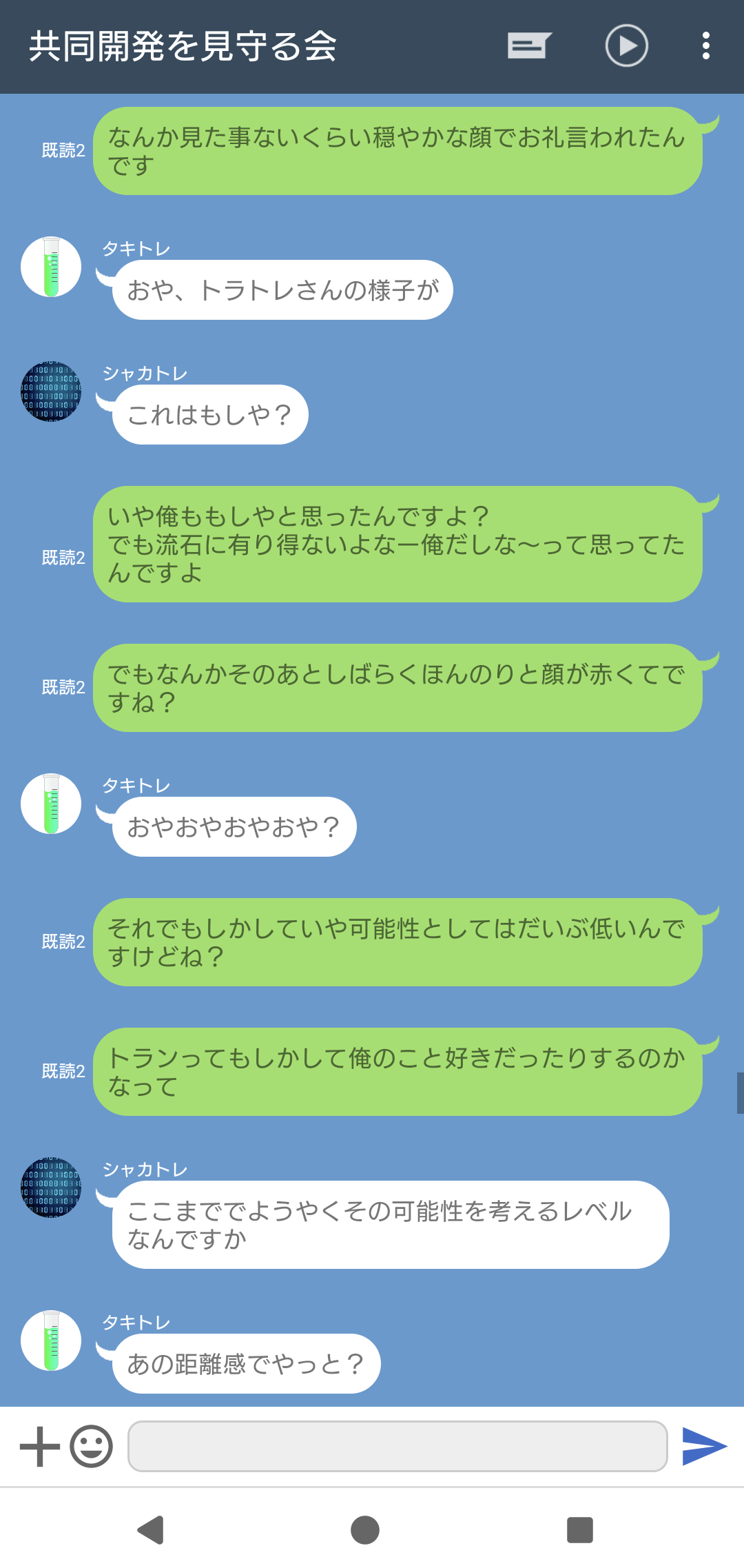Focus the message text field
Screen dimensions: 744x1568
coord(397,1446)
